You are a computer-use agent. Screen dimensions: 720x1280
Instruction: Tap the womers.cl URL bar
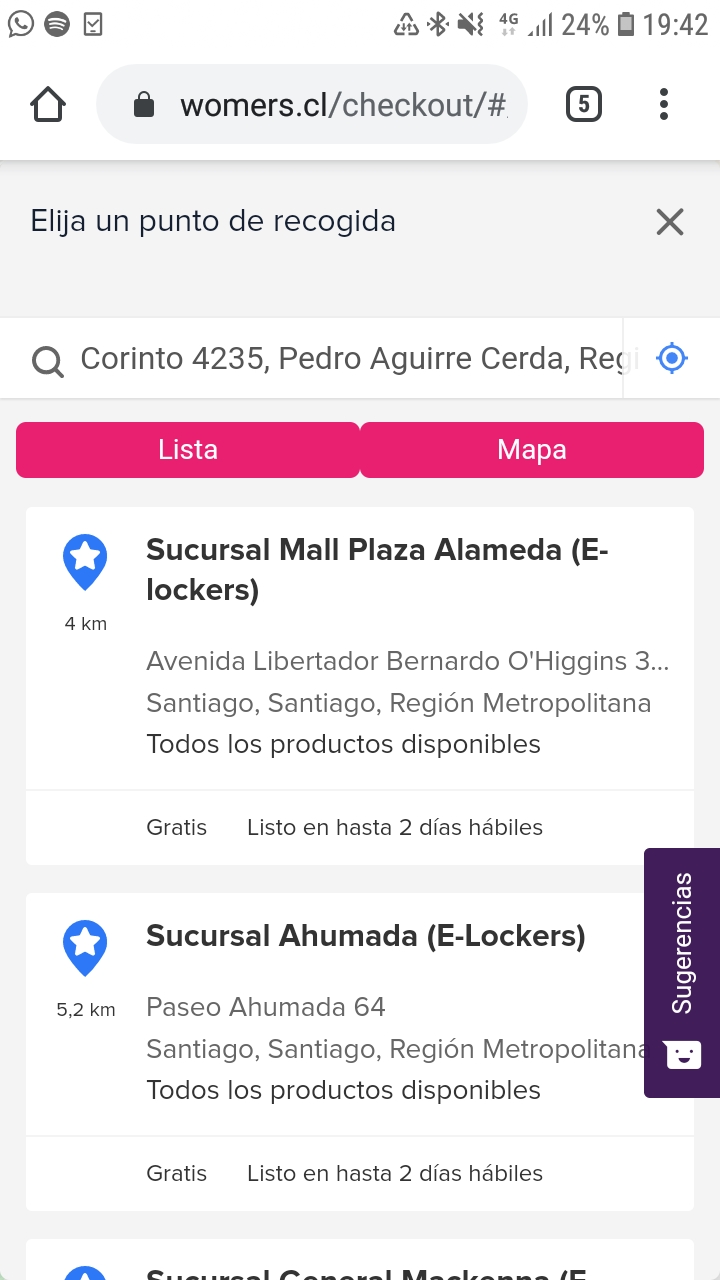click(312, 104)
